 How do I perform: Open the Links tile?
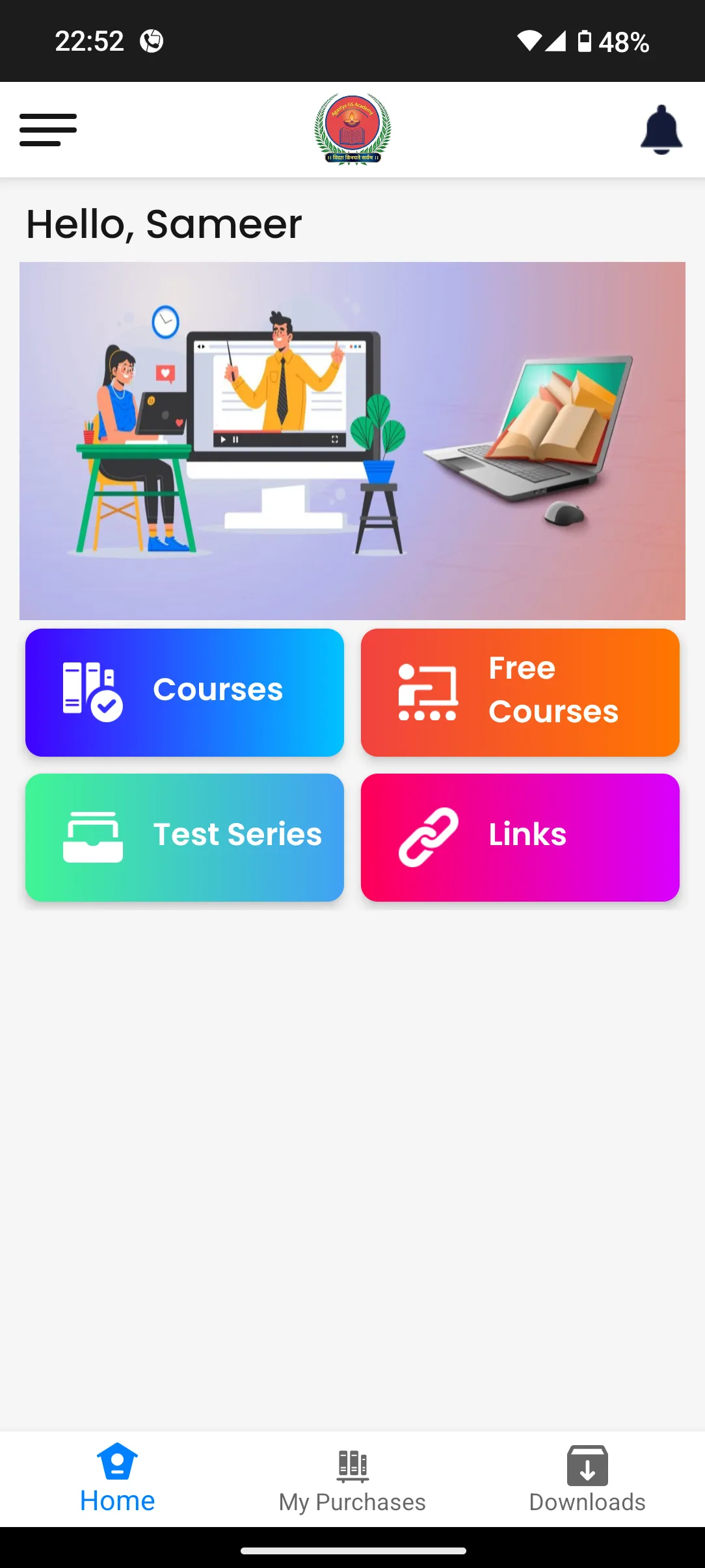(520, 837)
